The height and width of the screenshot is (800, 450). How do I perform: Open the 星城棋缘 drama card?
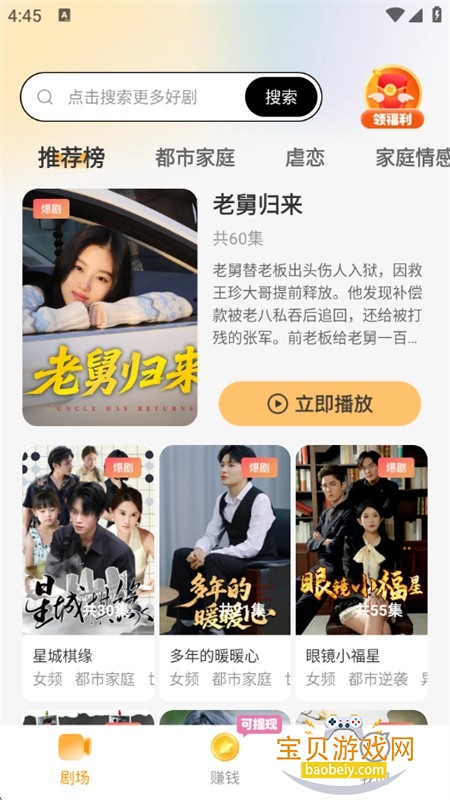coord(88,572)
